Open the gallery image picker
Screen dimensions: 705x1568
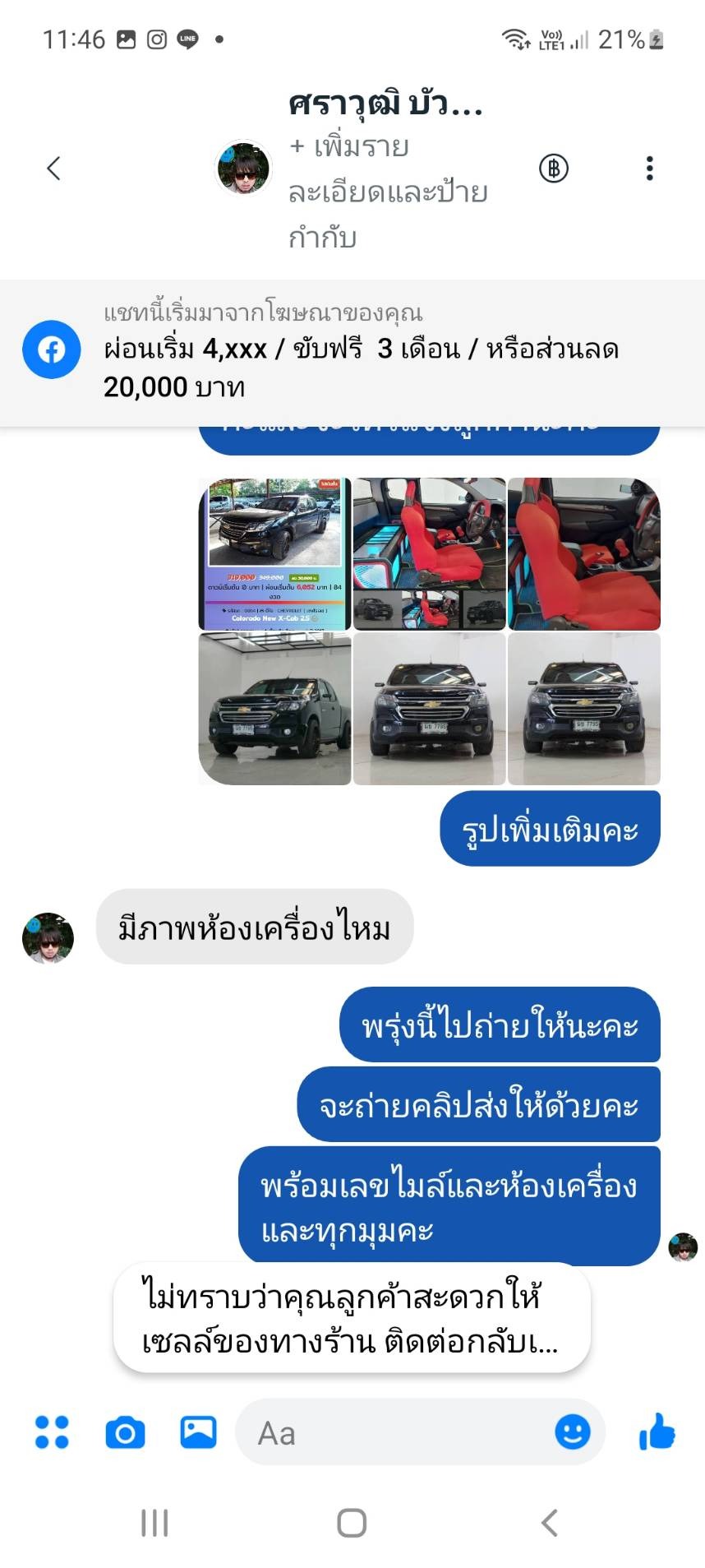tap(199, 1432)
